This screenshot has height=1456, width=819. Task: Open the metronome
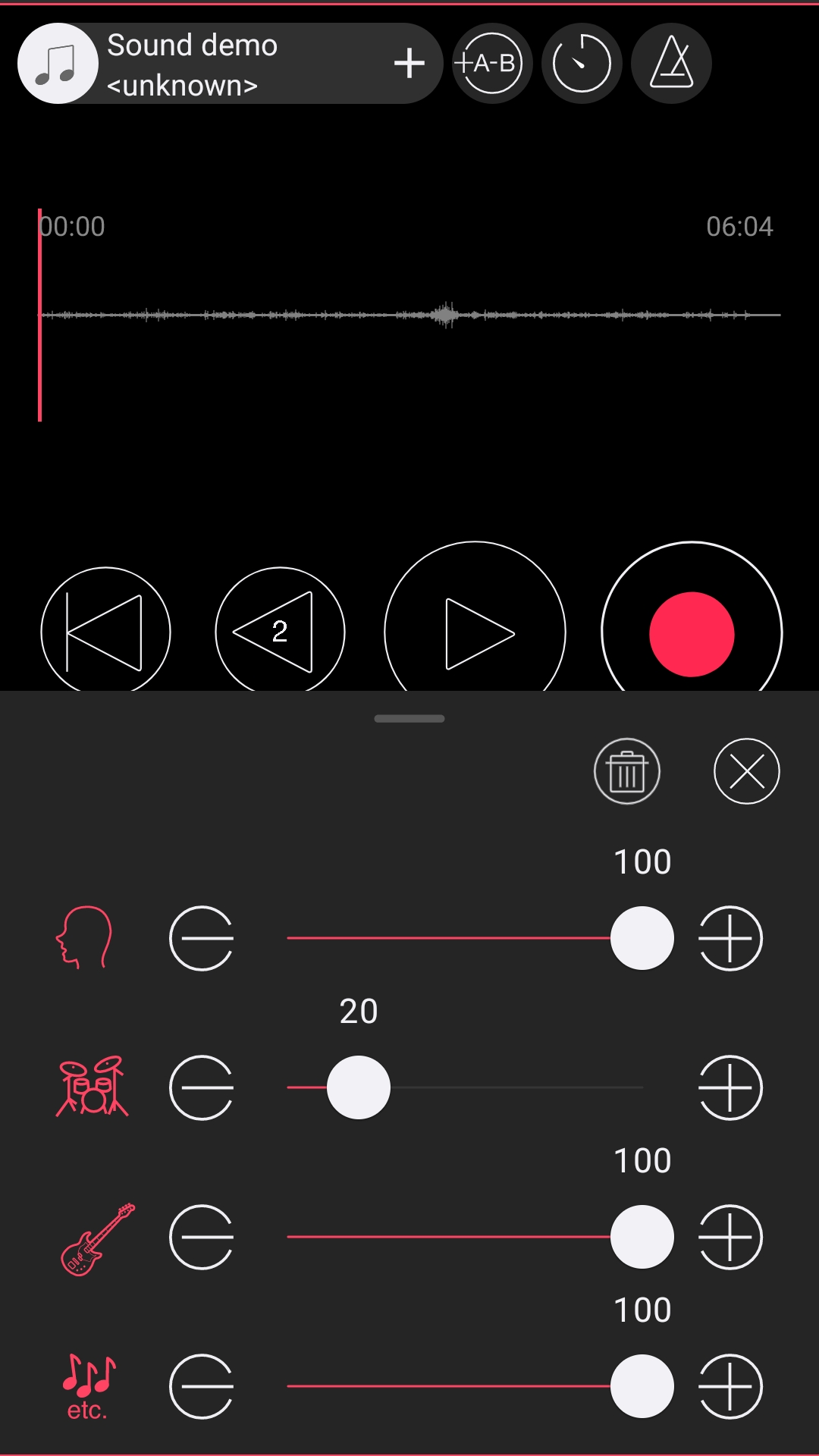671,64
